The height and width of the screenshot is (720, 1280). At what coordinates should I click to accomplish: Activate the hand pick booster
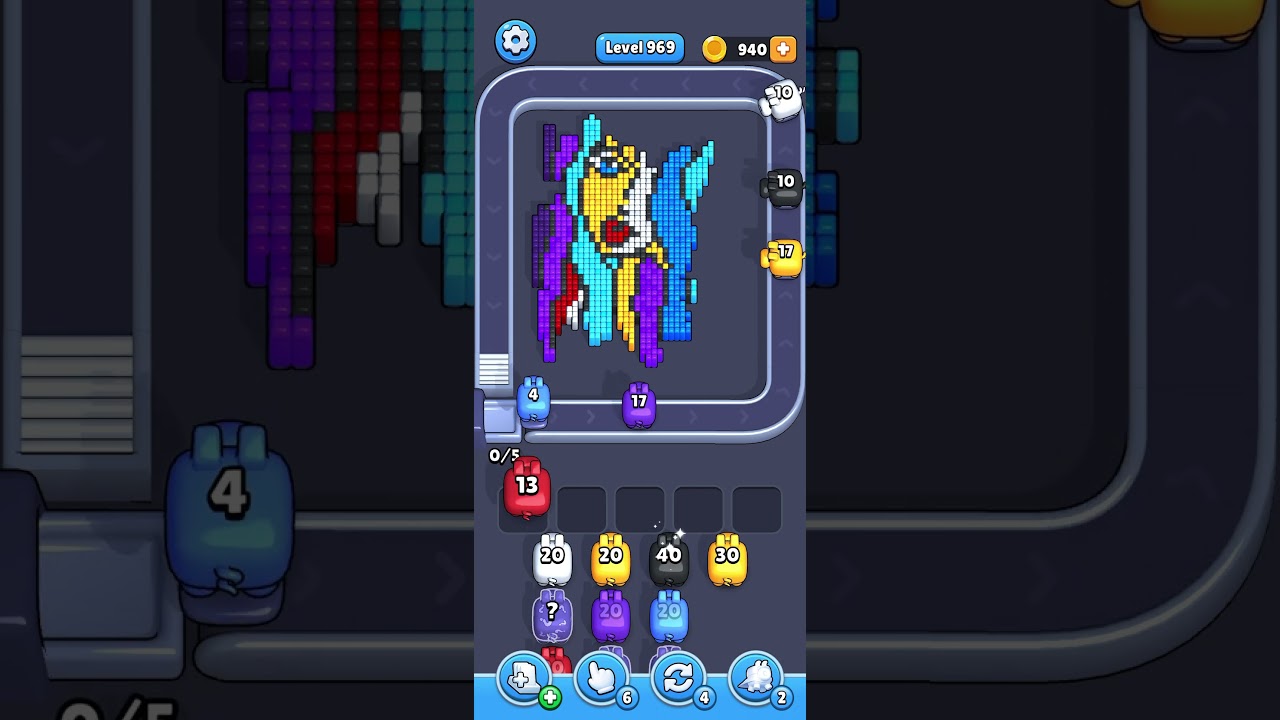(x=601, y=679)
